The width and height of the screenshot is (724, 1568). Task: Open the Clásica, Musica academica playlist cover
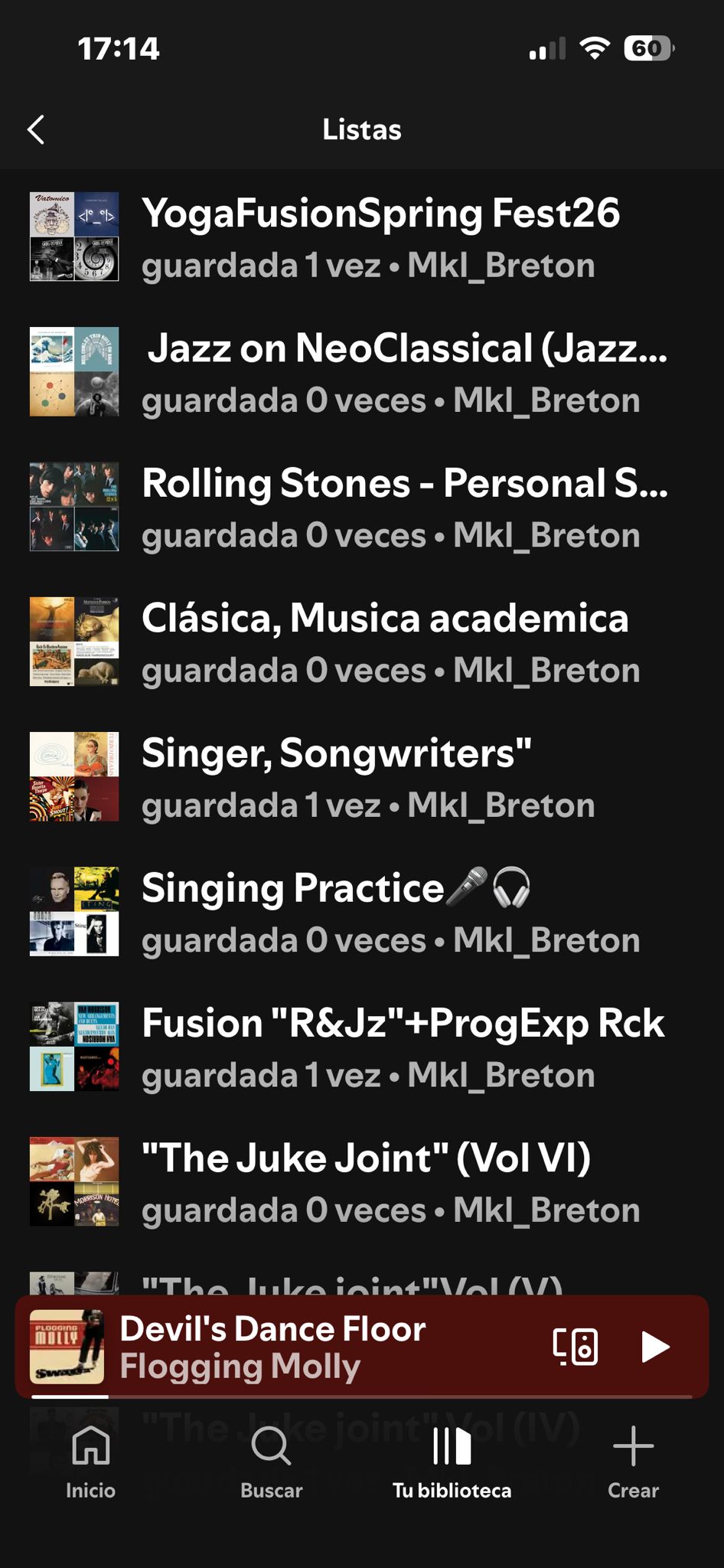point(73,642)
